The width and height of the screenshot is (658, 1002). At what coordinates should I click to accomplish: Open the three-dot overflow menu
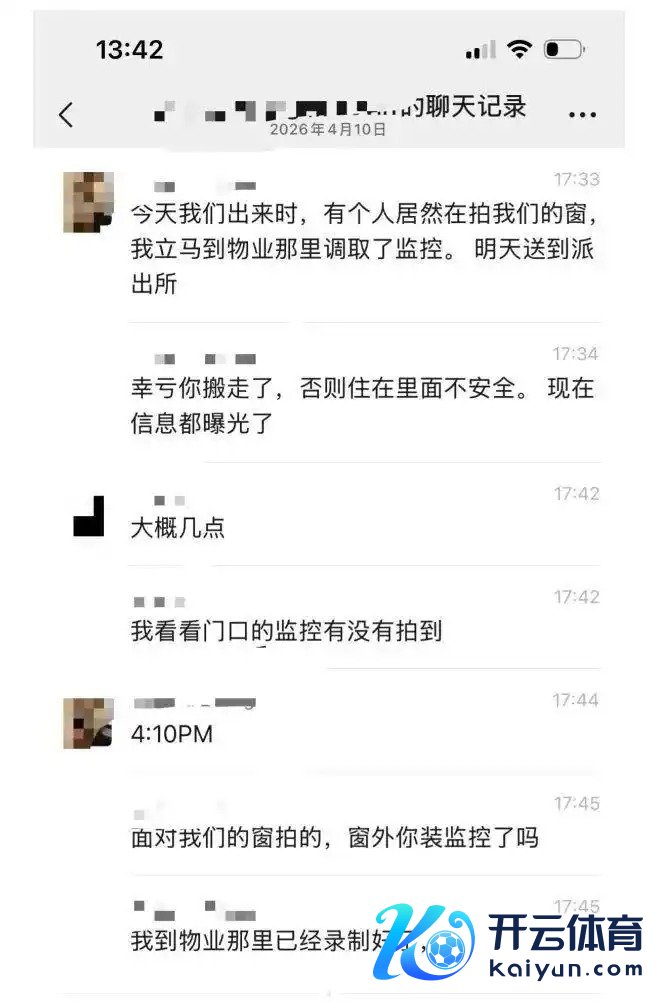click(x=582, y=115)
